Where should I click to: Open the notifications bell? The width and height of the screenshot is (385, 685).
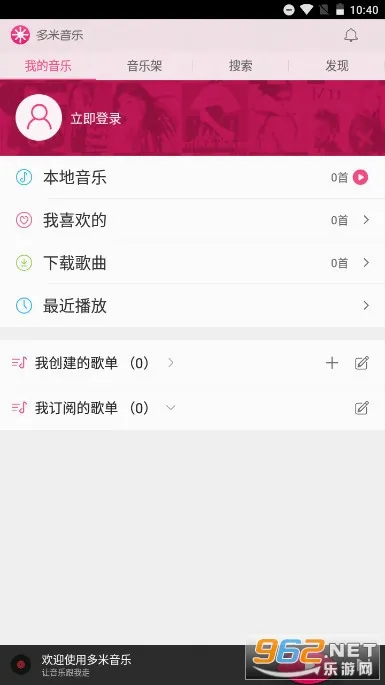pos(351,35)
